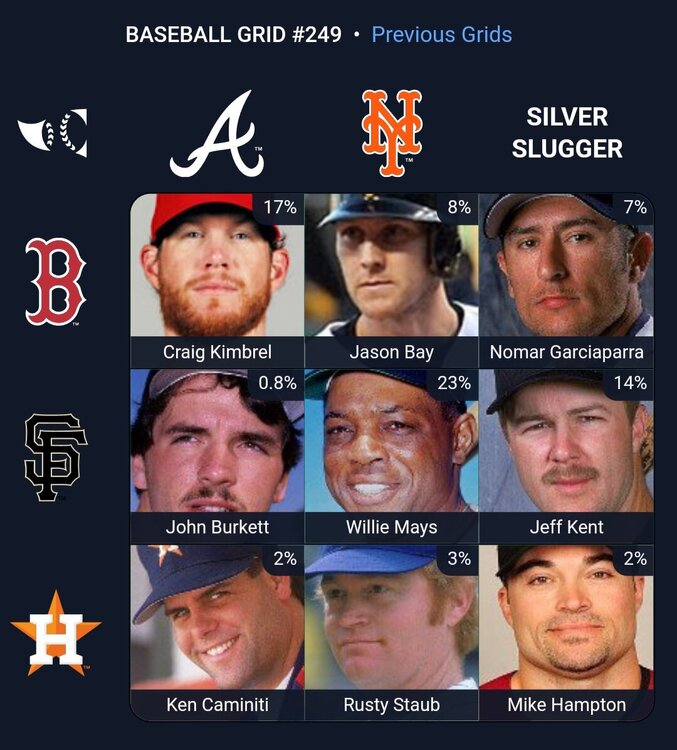Select the Jason Bay cell
This screenshot has height=750, width=677.
(x=391, y=280)
